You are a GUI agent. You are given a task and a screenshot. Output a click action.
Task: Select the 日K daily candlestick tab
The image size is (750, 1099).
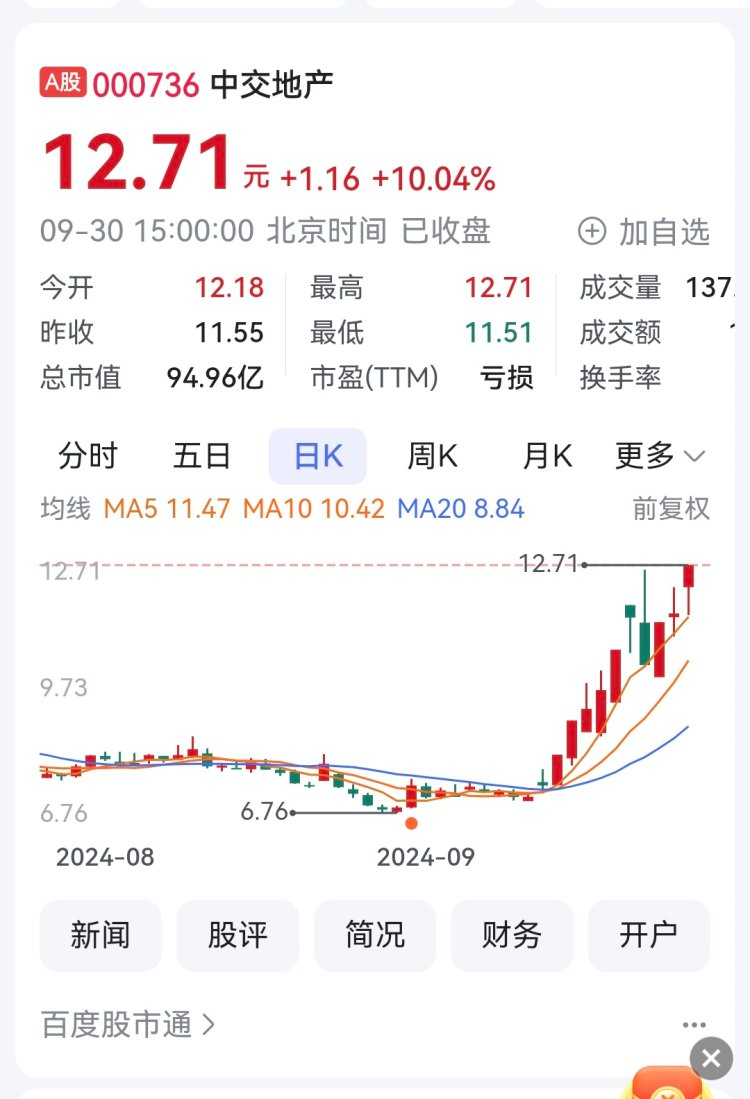317,455
